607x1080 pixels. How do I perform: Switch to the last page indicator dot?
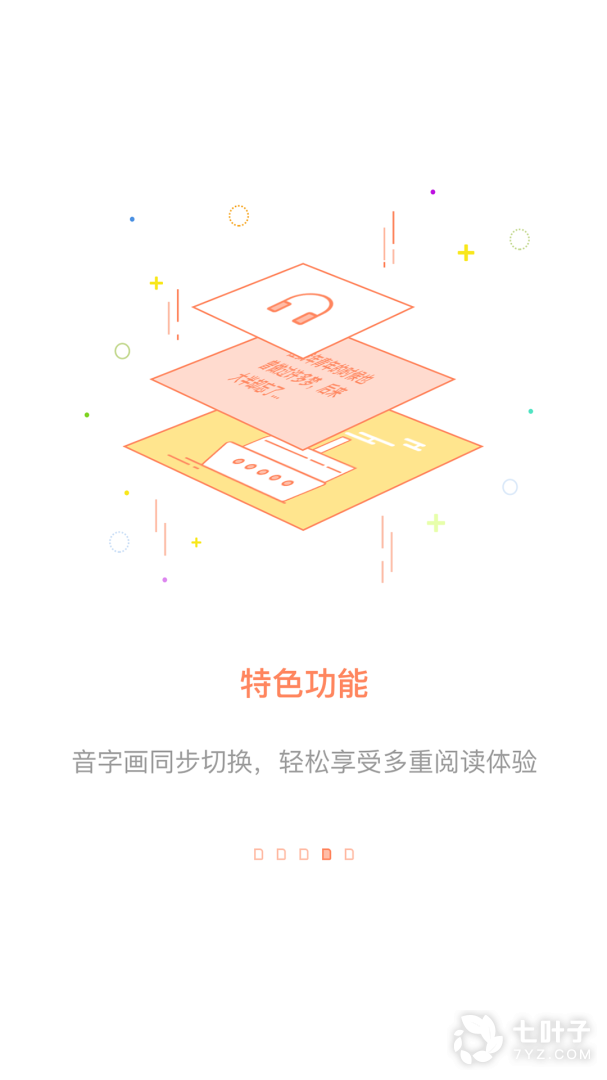pyautogui.click(x=349, y=854)
